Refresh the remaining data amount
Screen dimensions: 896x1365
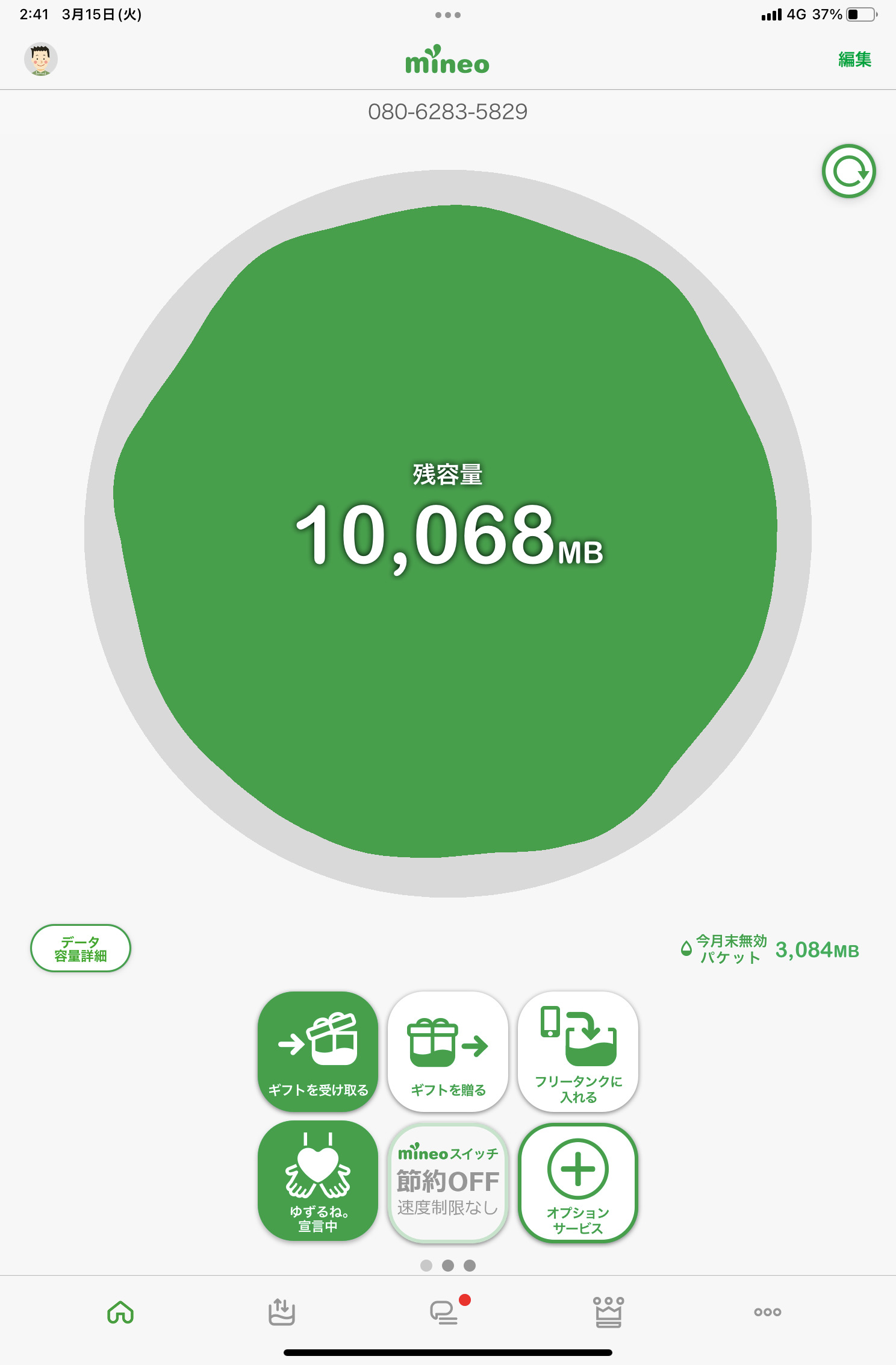click(848, 172)
